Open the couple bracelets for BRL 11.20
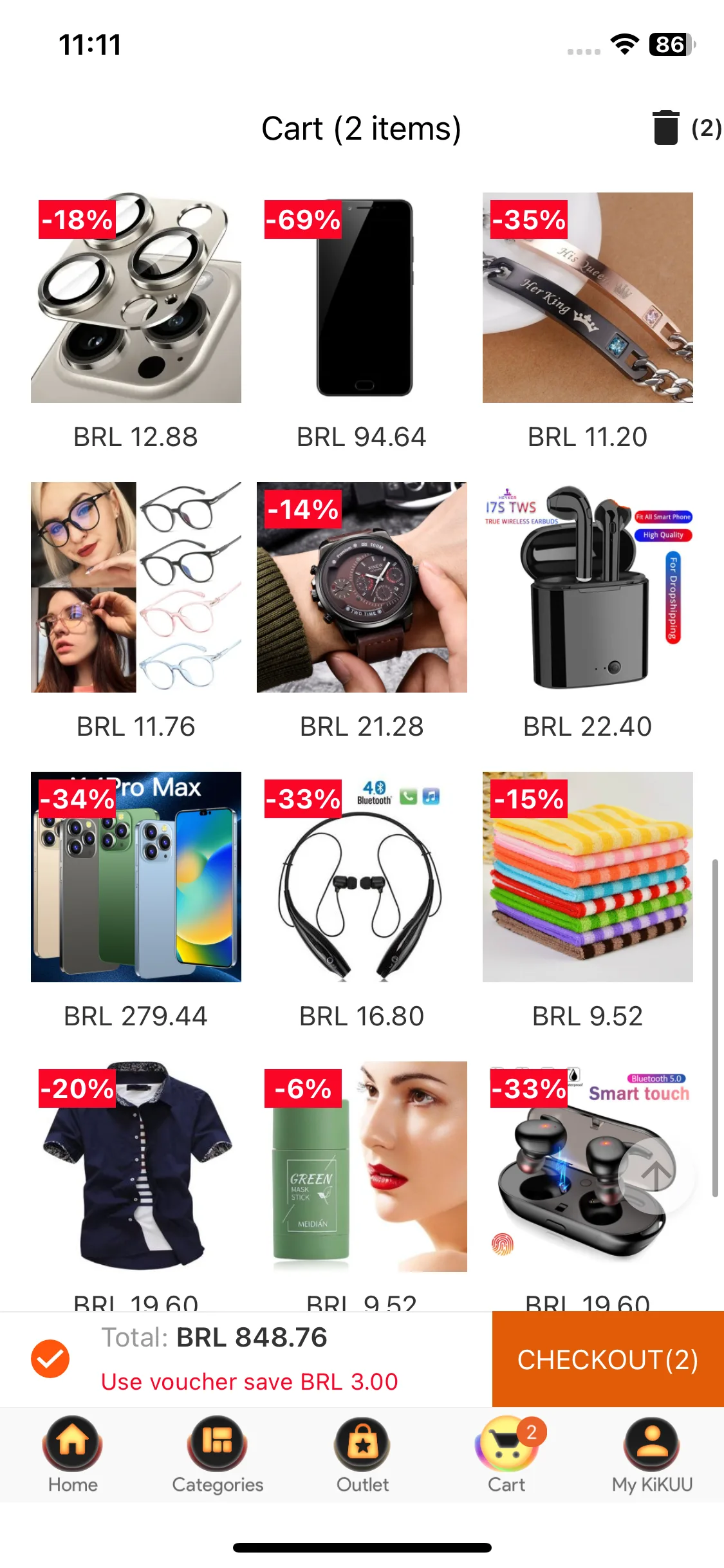This screenshot has width=724, height=1568. click(588, 298)
